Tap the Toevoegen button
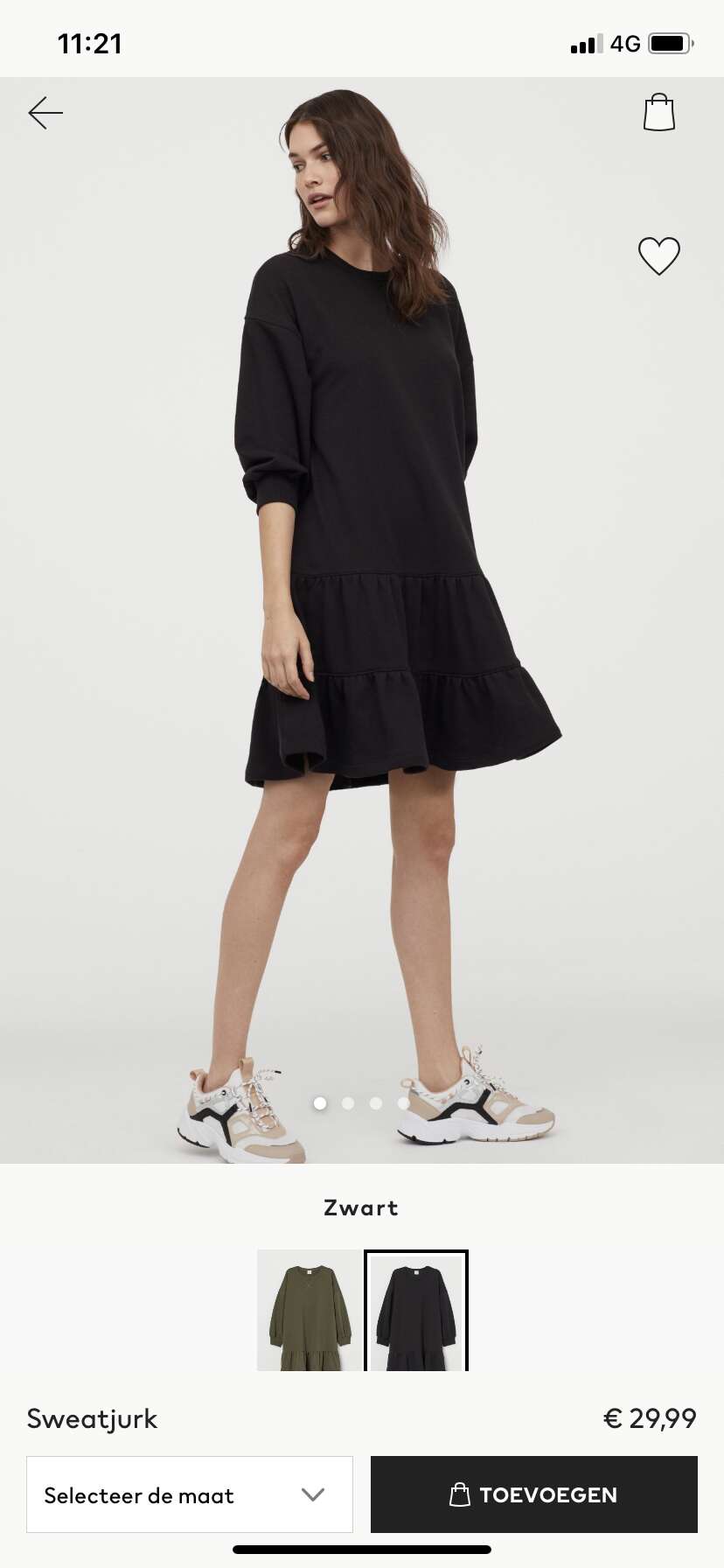The image size is (724, 1568). pyautogui.click(x=534, y=1494)
